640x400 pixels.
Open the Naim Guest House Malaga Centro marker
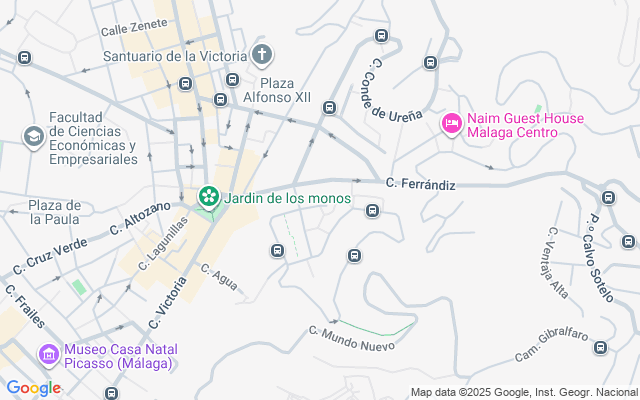tap(451, 124)
